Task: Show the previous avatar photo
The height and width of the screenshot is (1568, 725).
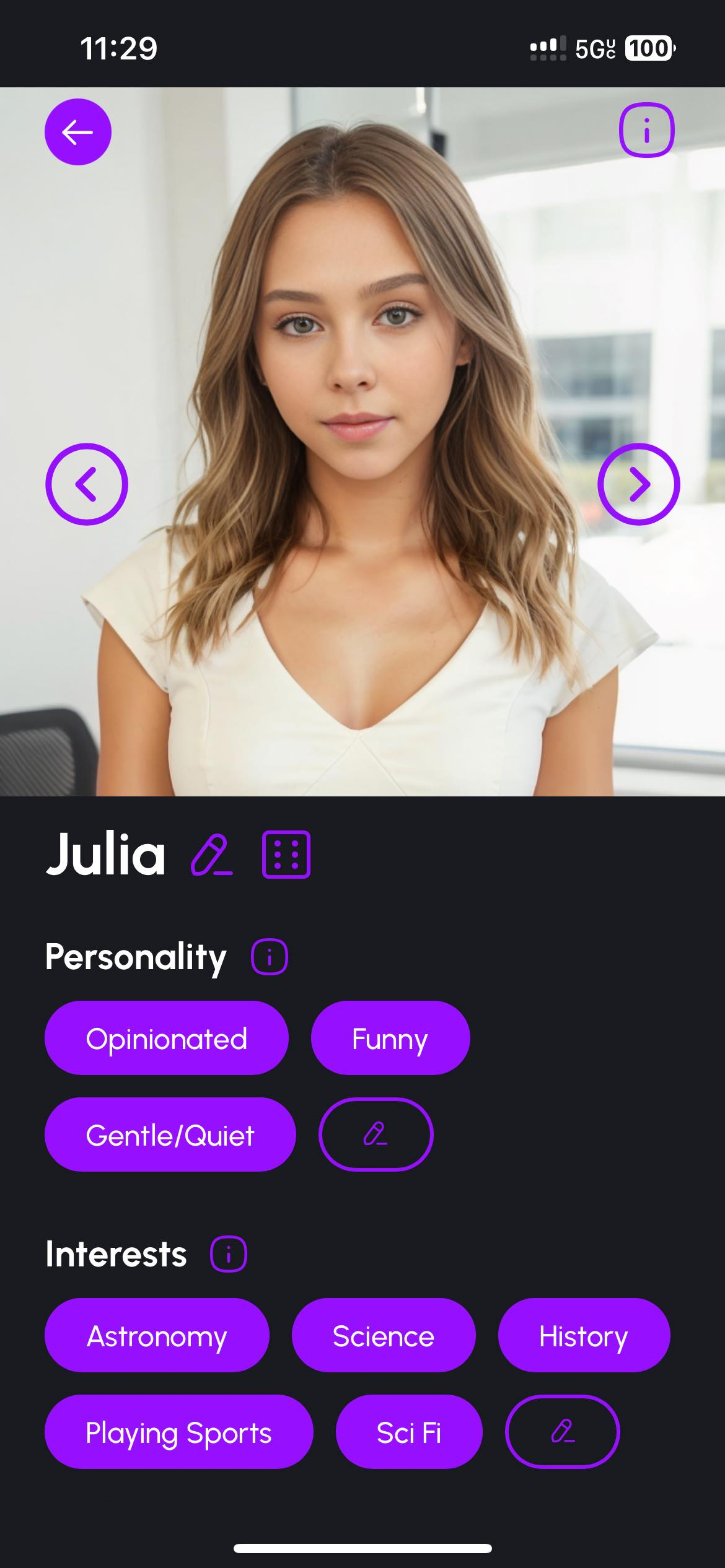Action: pos(87,484)
